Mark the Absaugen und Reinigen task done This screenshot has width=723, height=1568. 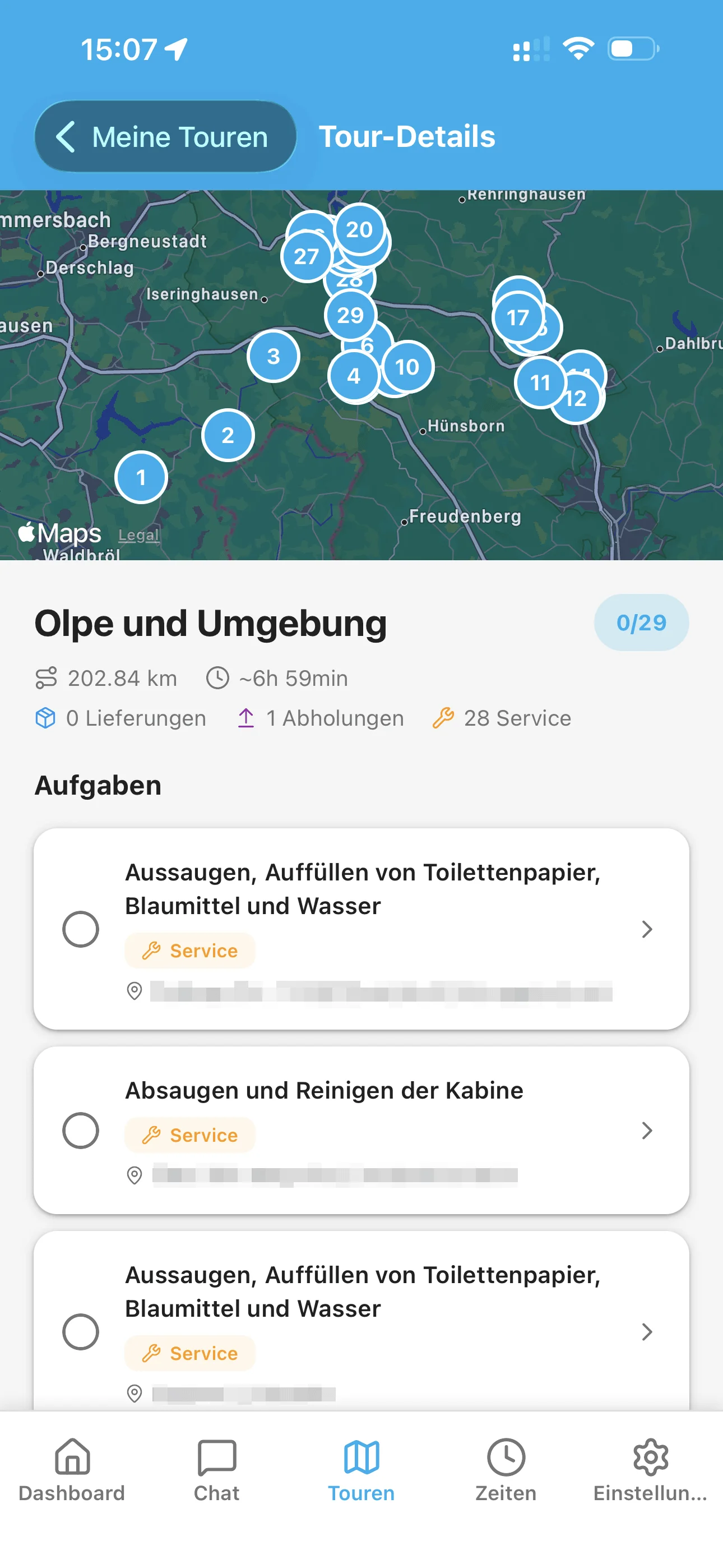81,1131
